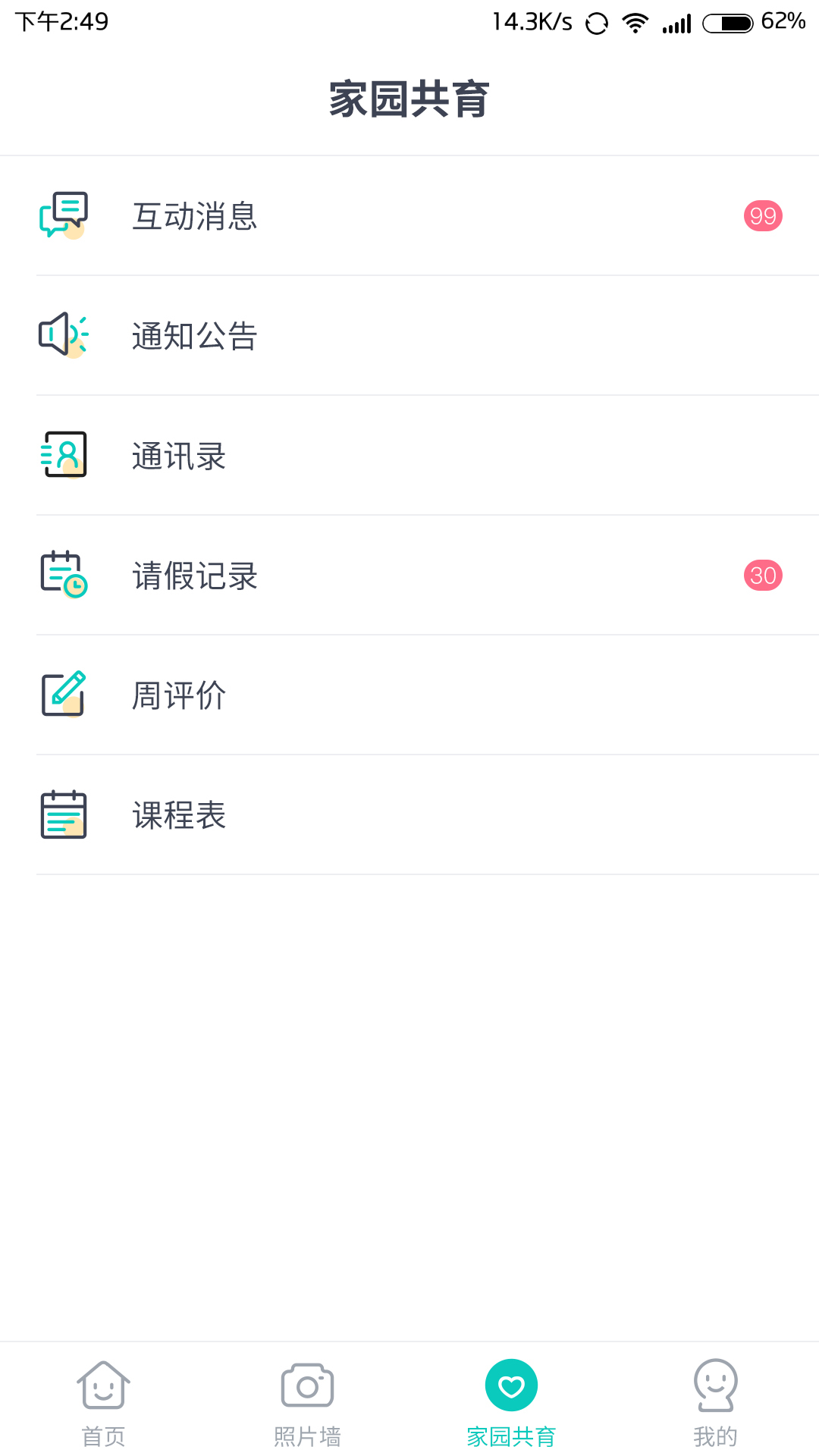
Task: Open 通知公告 announcements
Action: 409,336
